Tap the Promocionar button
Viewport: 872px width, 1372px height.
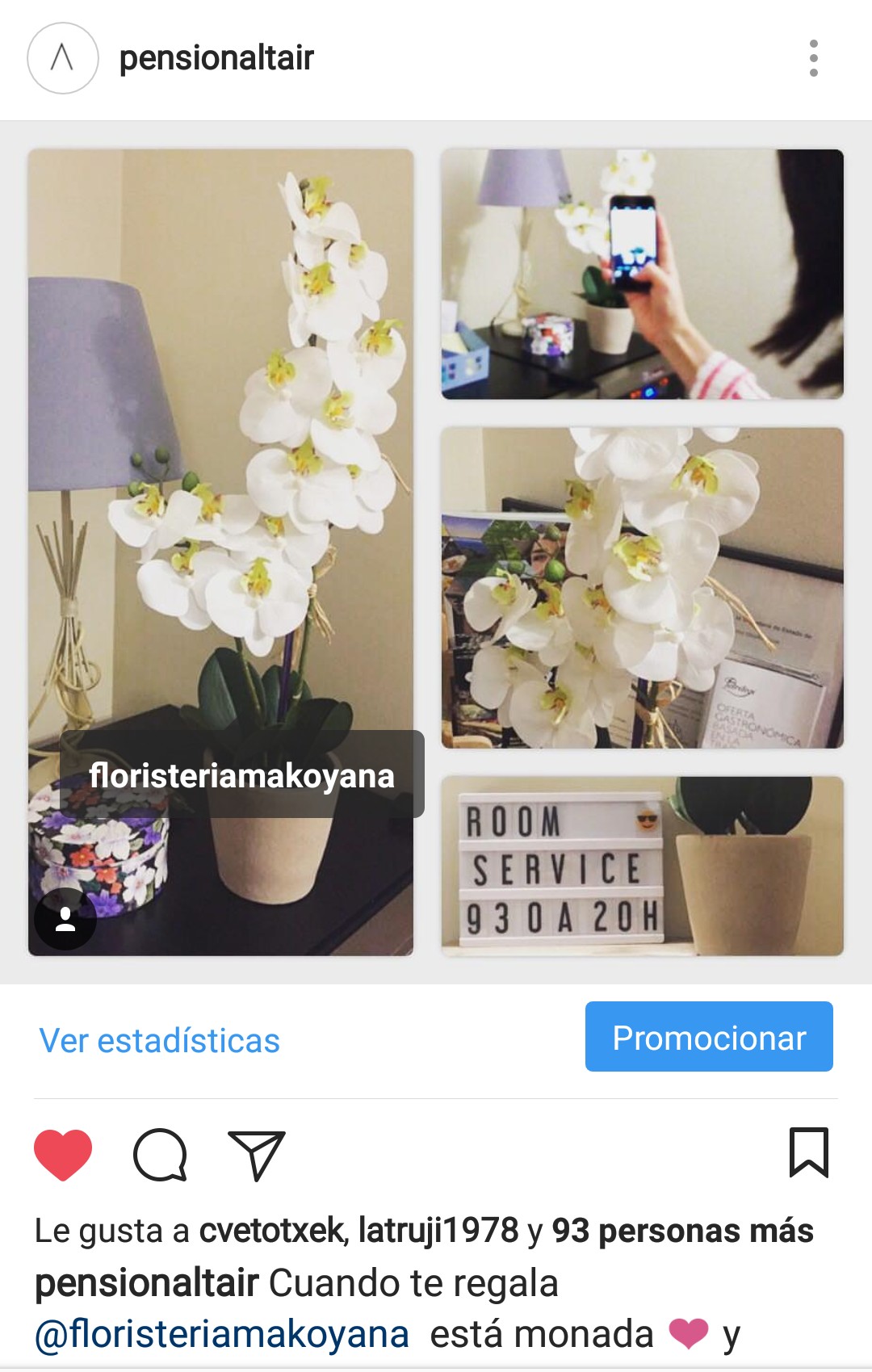point(709,1037)
